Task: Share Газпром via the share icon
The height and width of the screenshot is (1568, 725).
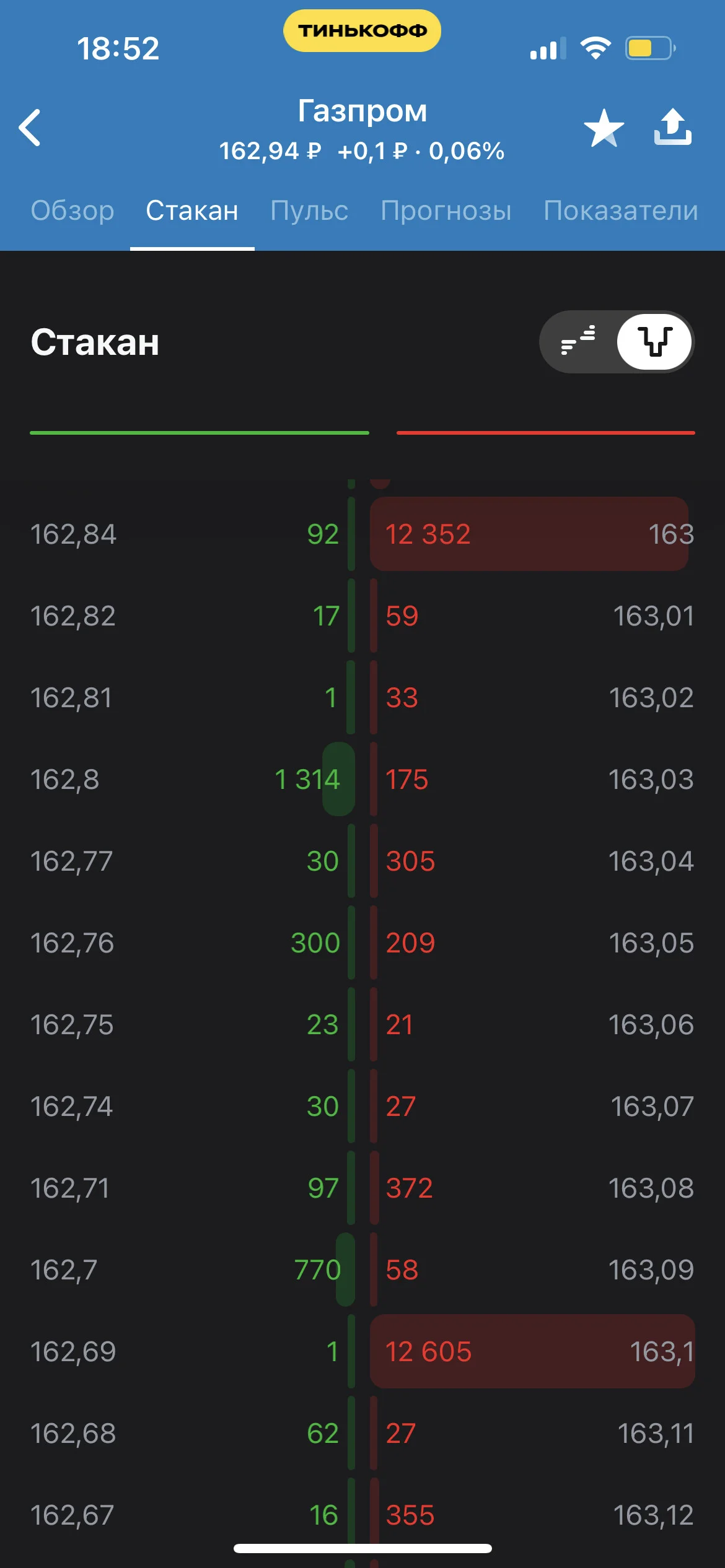Action: pyautogui.click(x=673, y=127)
